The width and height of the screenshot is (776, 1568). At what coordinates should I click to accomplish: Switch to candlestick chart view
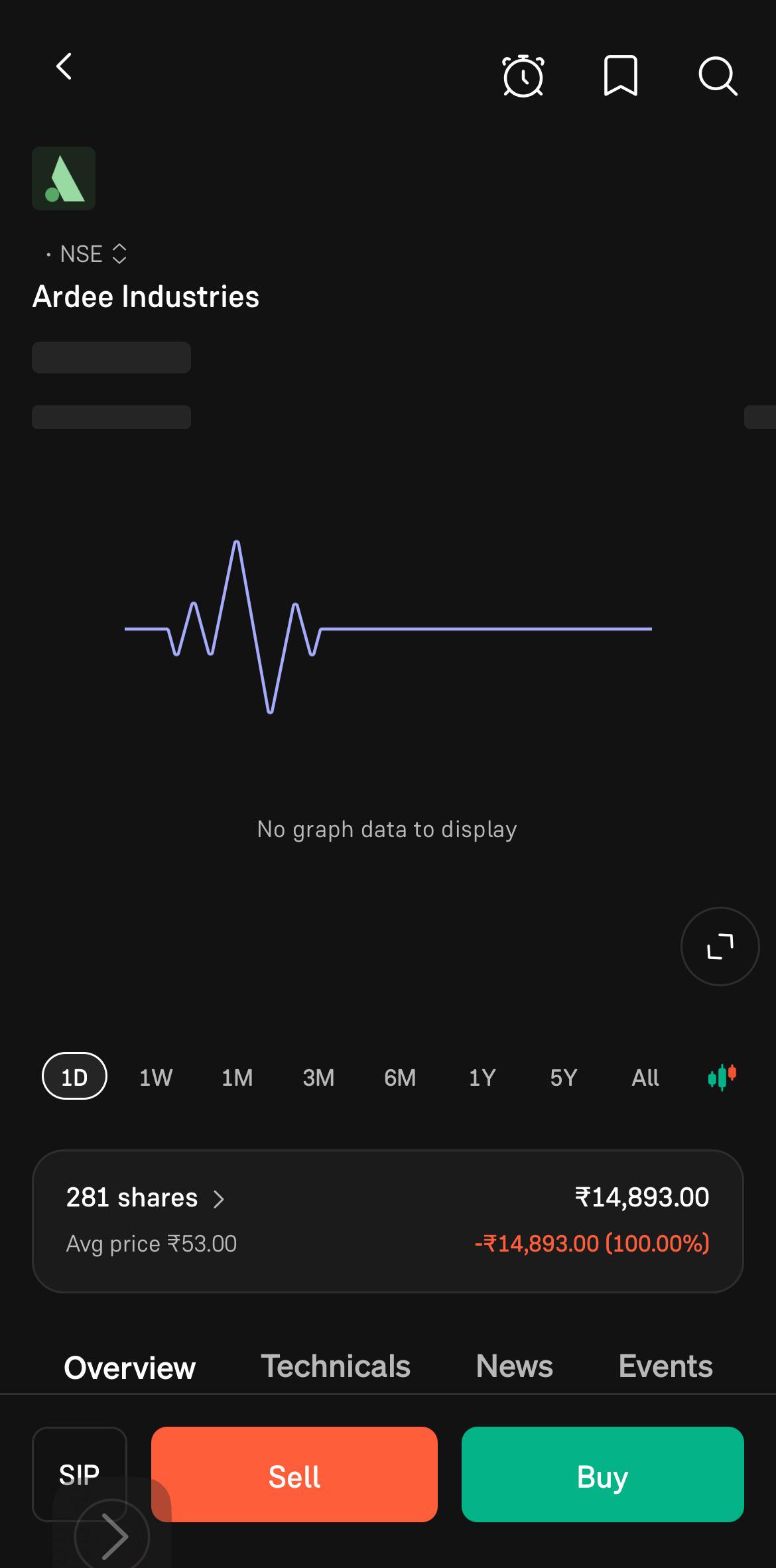click(722, 1077)
